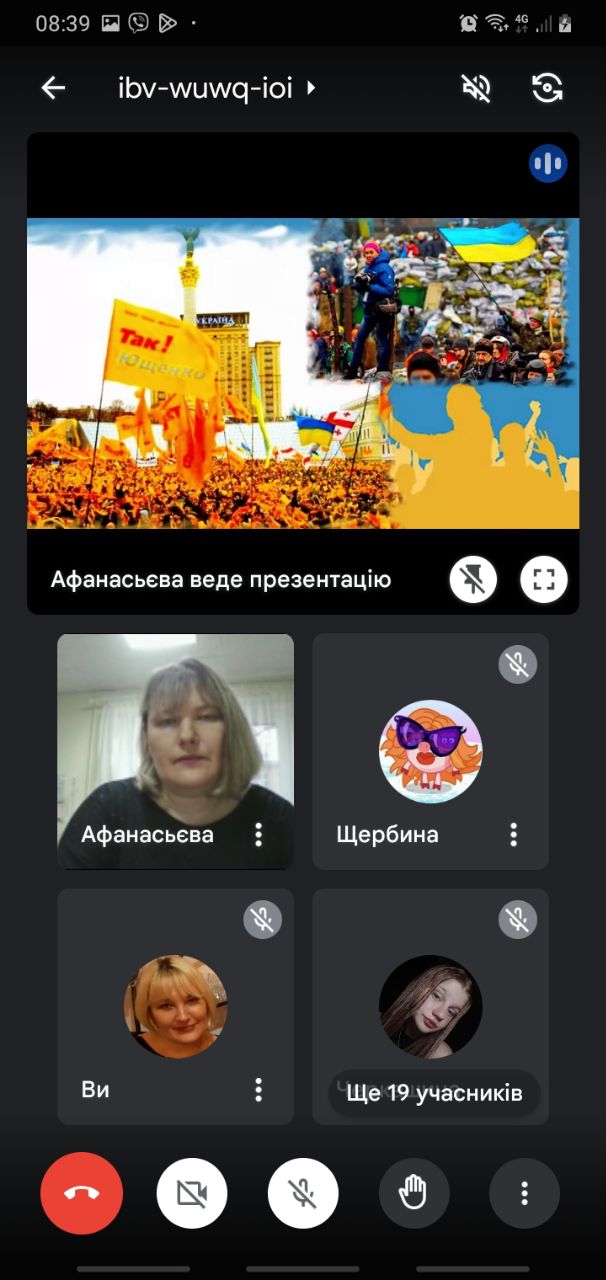Open meeting details for ibv-wuwq-ioi
This screenshot has width=606, height=1280.
pyautogui.click(x=216, y=88)
